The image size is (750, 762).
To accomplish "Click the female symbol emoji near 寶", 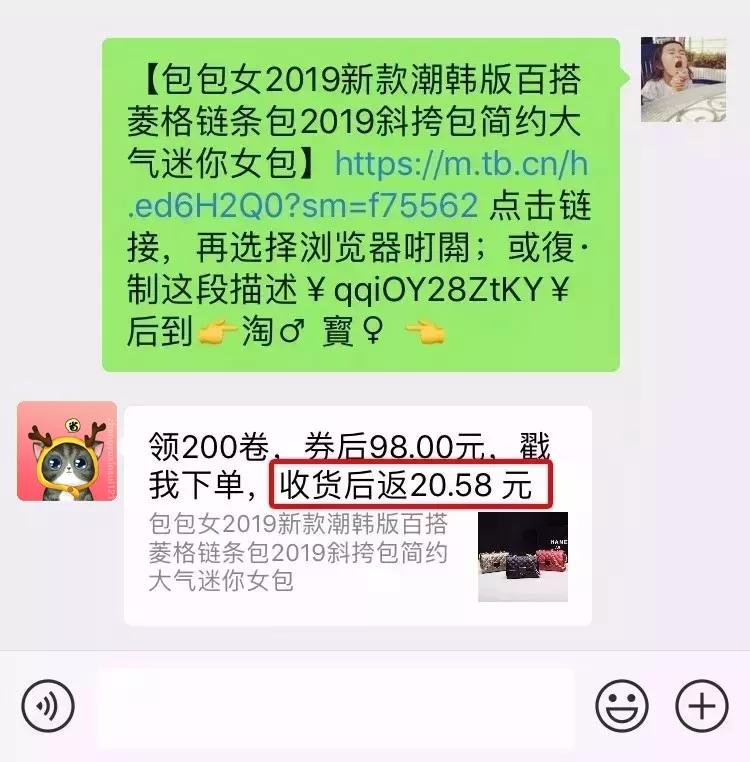I will [x=370, y=330].
